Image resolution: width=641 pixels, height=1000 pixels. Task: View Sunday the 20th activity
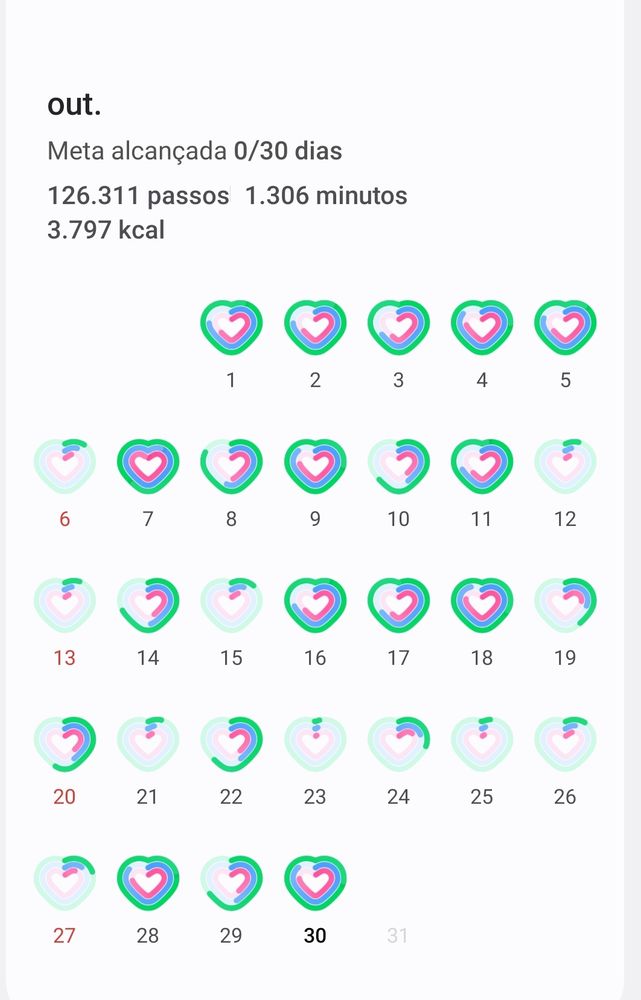[x=65, y=745]
